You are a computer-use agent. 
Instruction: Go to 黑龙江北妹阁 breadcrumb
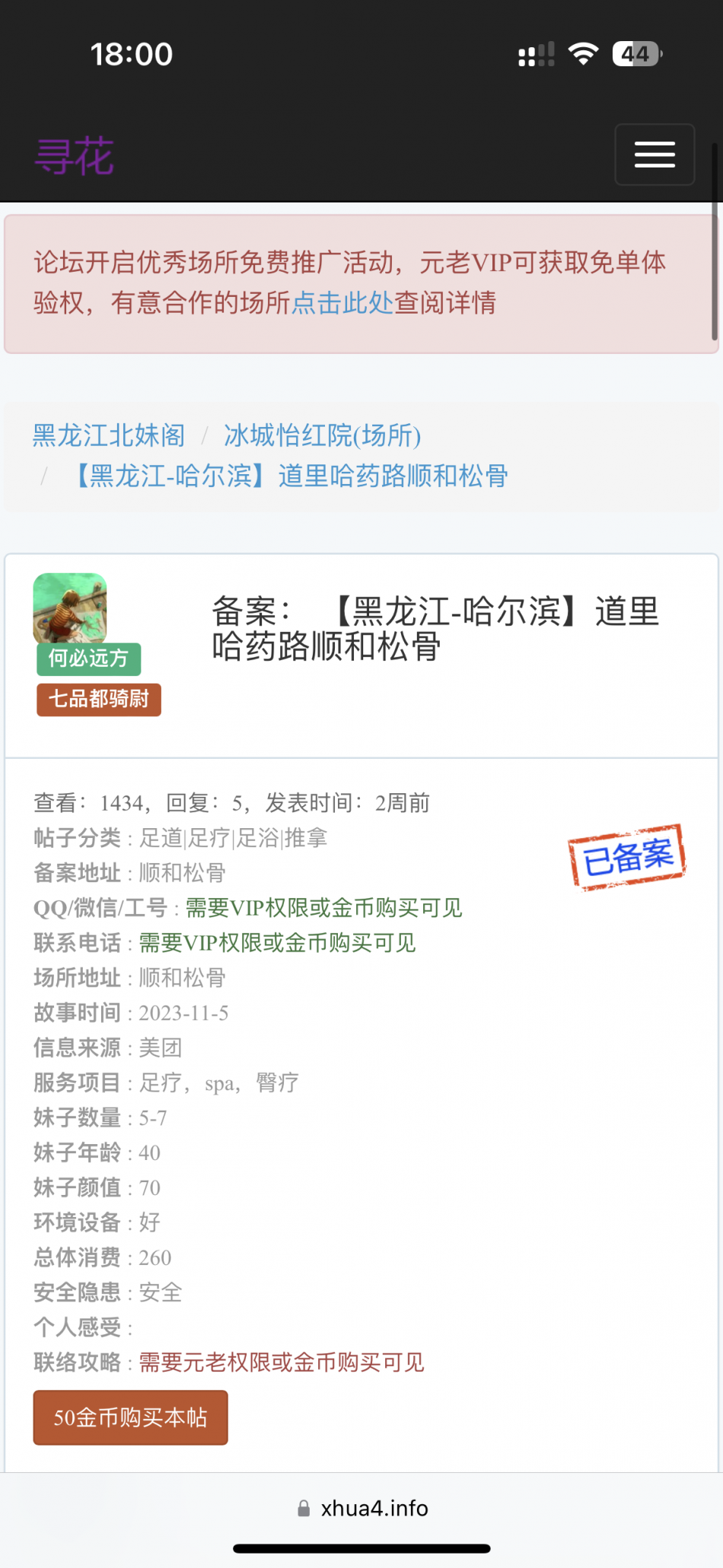pos(109,435)
